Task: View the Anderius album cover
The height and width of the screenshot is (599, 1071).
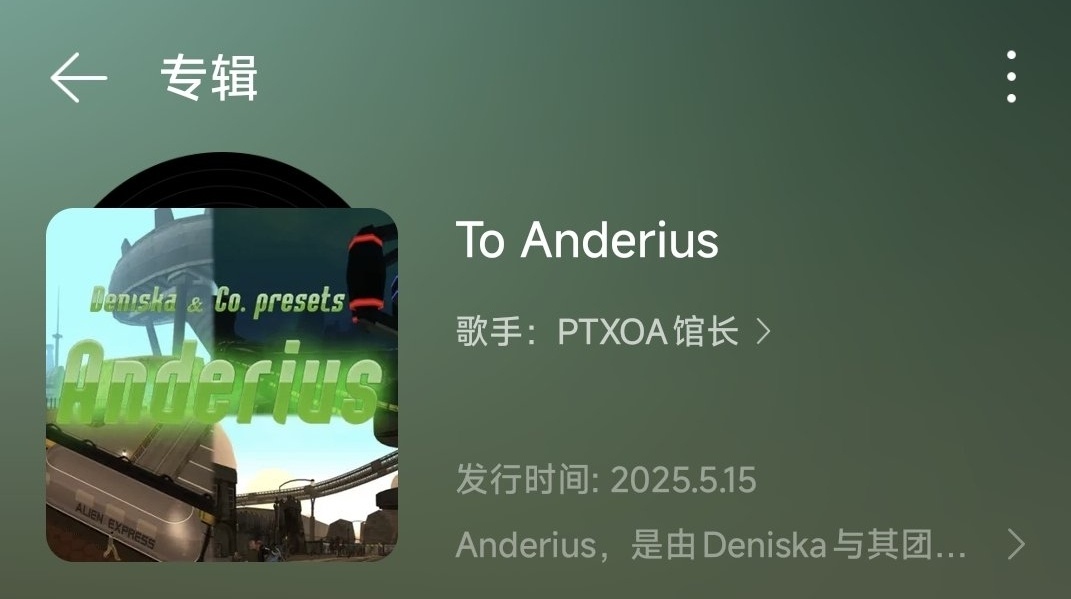Action: pos(222,384)
